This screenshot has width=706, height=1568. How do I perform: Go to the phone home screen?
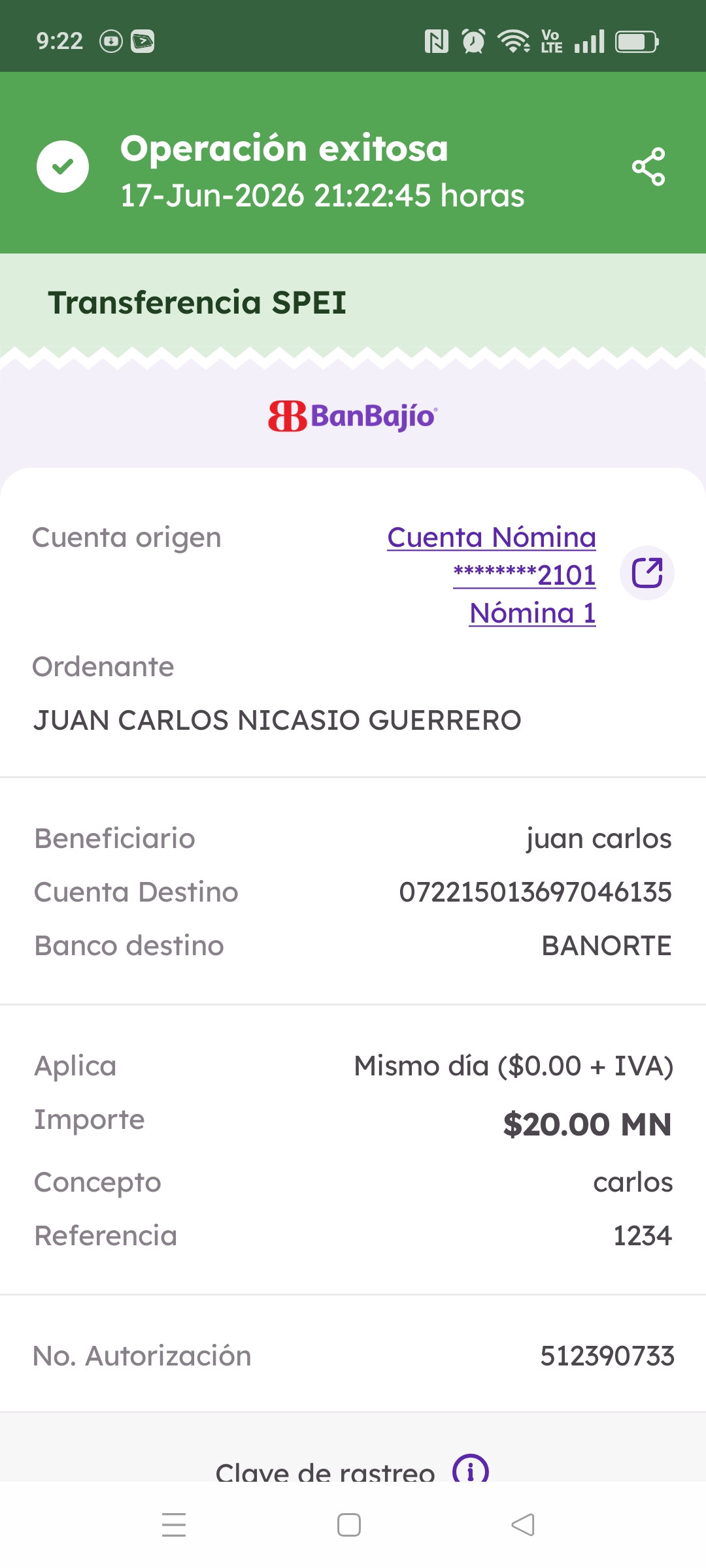[x=349, y=1525]
